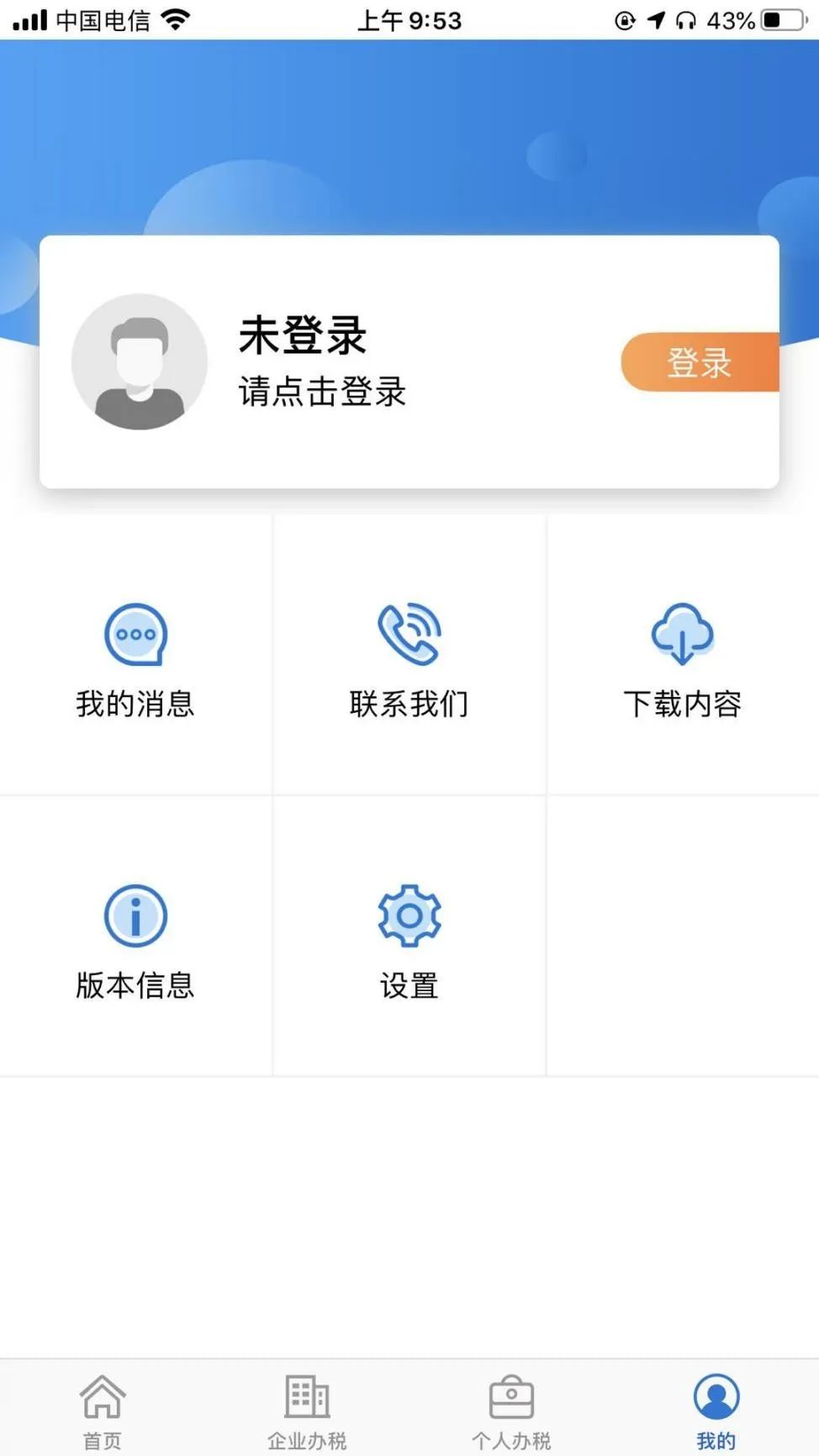Viewport: 819px width, 1456px height.
Task: Tap the orange 登录 login button
Action: tap(700, 362)
